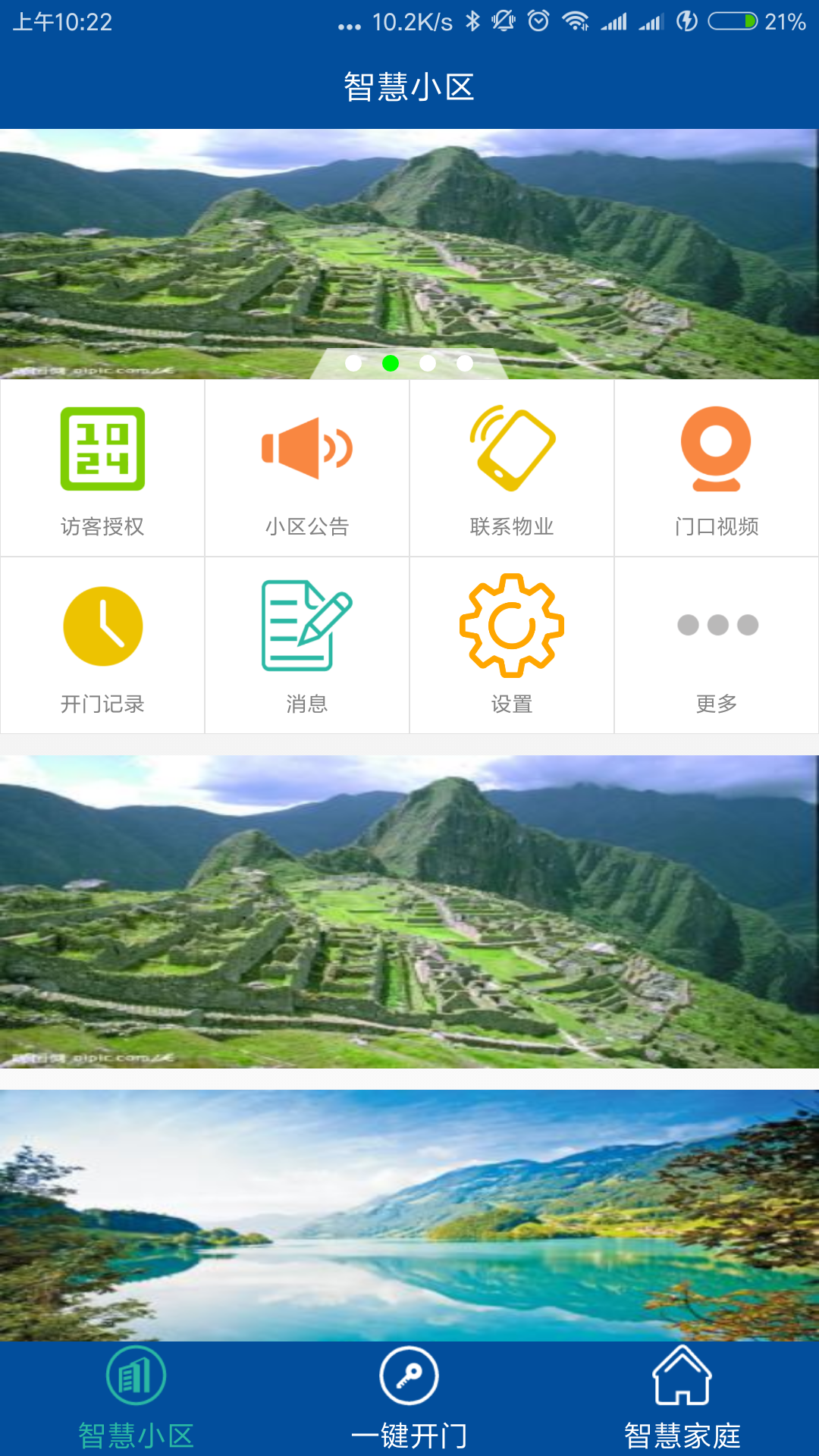Select 智慧小区 tab
819x1456 pixels.
point(136,1399)
